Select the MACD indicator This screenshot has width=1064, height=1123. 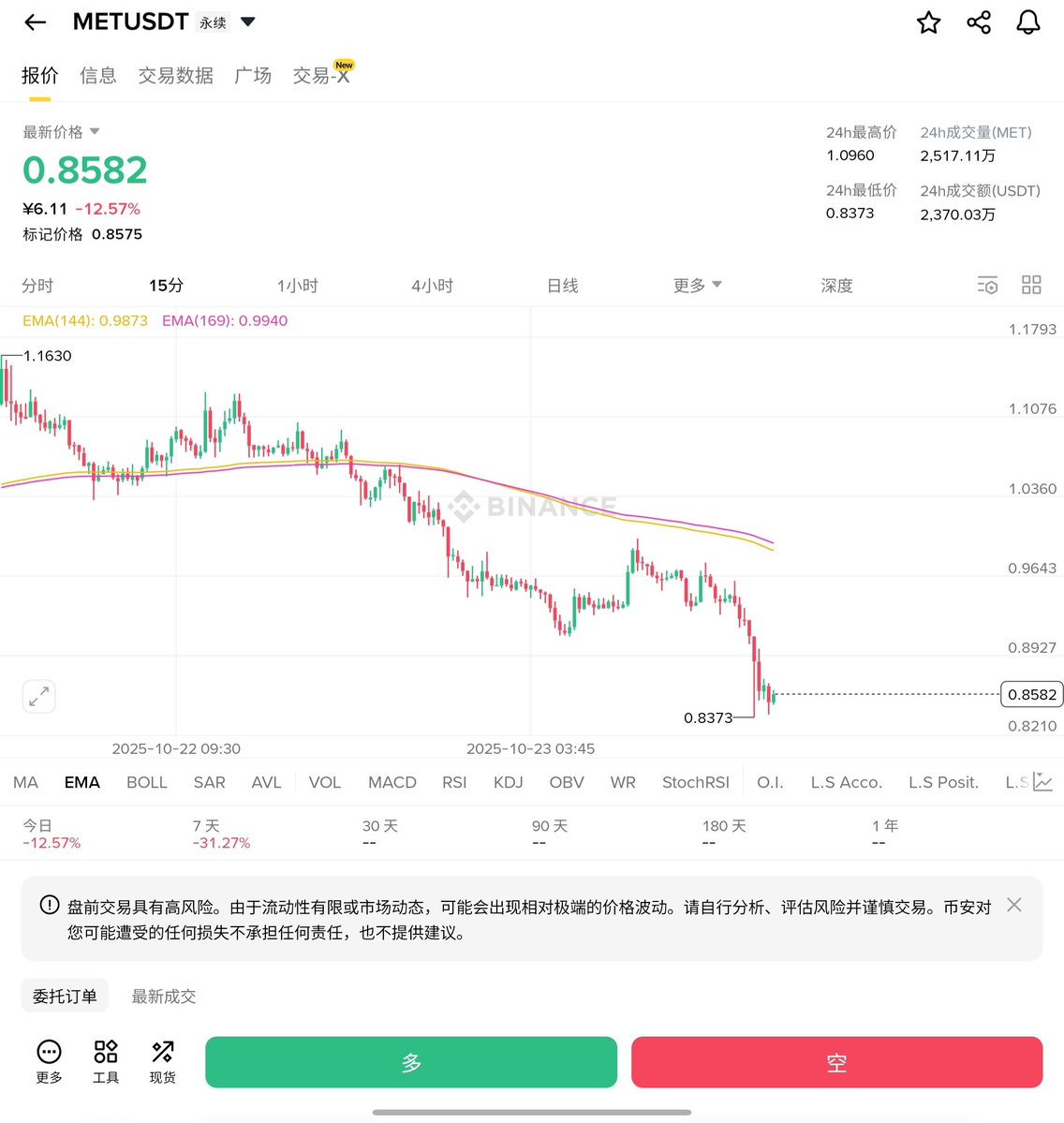pos(392,782)
